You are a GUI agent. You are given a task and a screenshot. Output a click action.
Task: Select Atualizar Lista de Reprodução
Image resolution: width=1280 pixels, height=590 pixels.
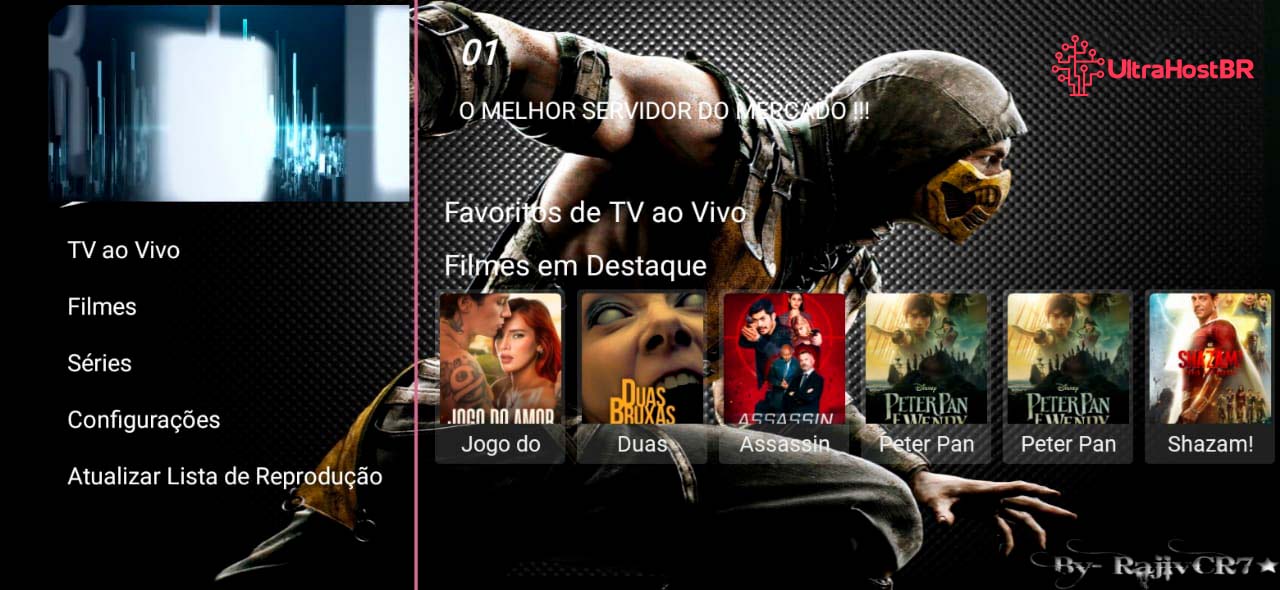(x=225, y=476)
